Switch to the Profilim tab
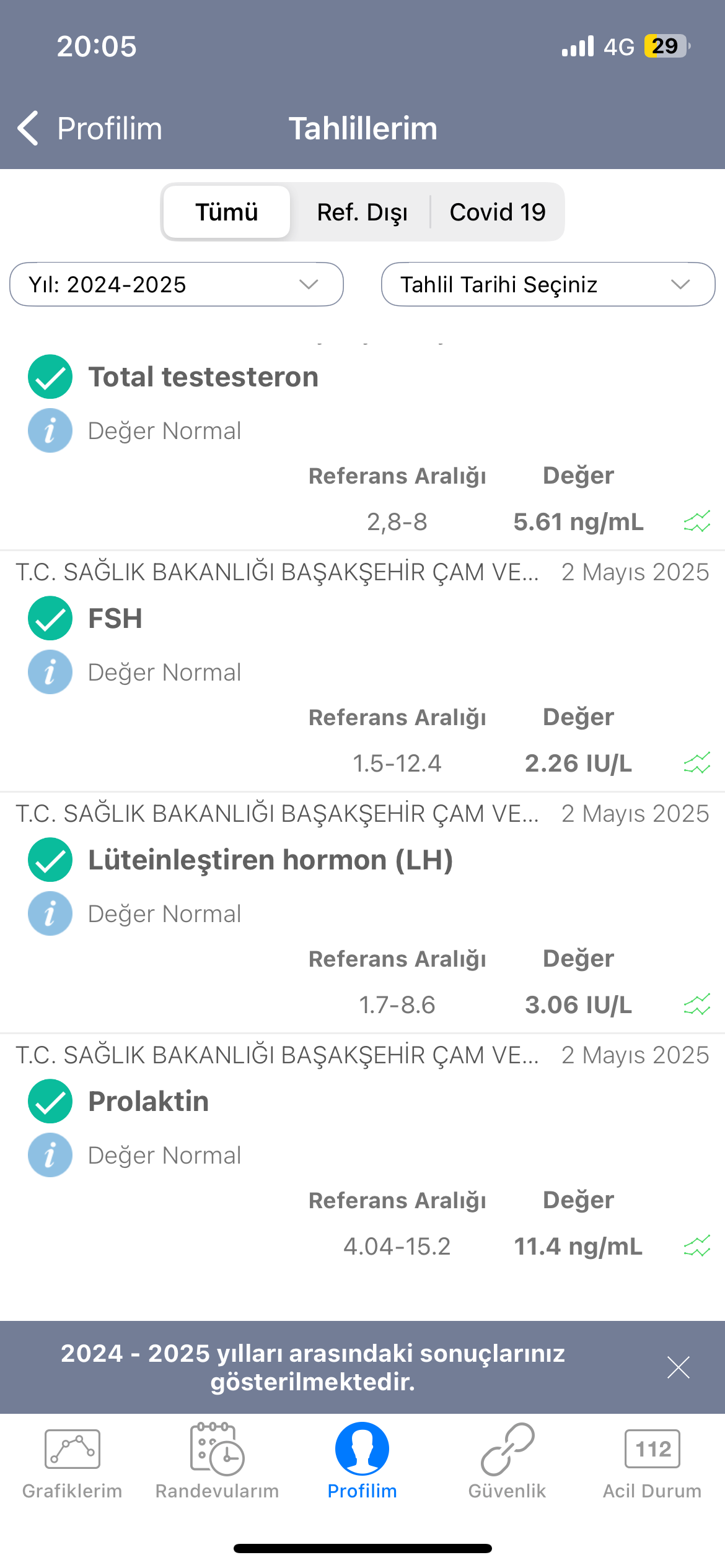 (362, 1461)
